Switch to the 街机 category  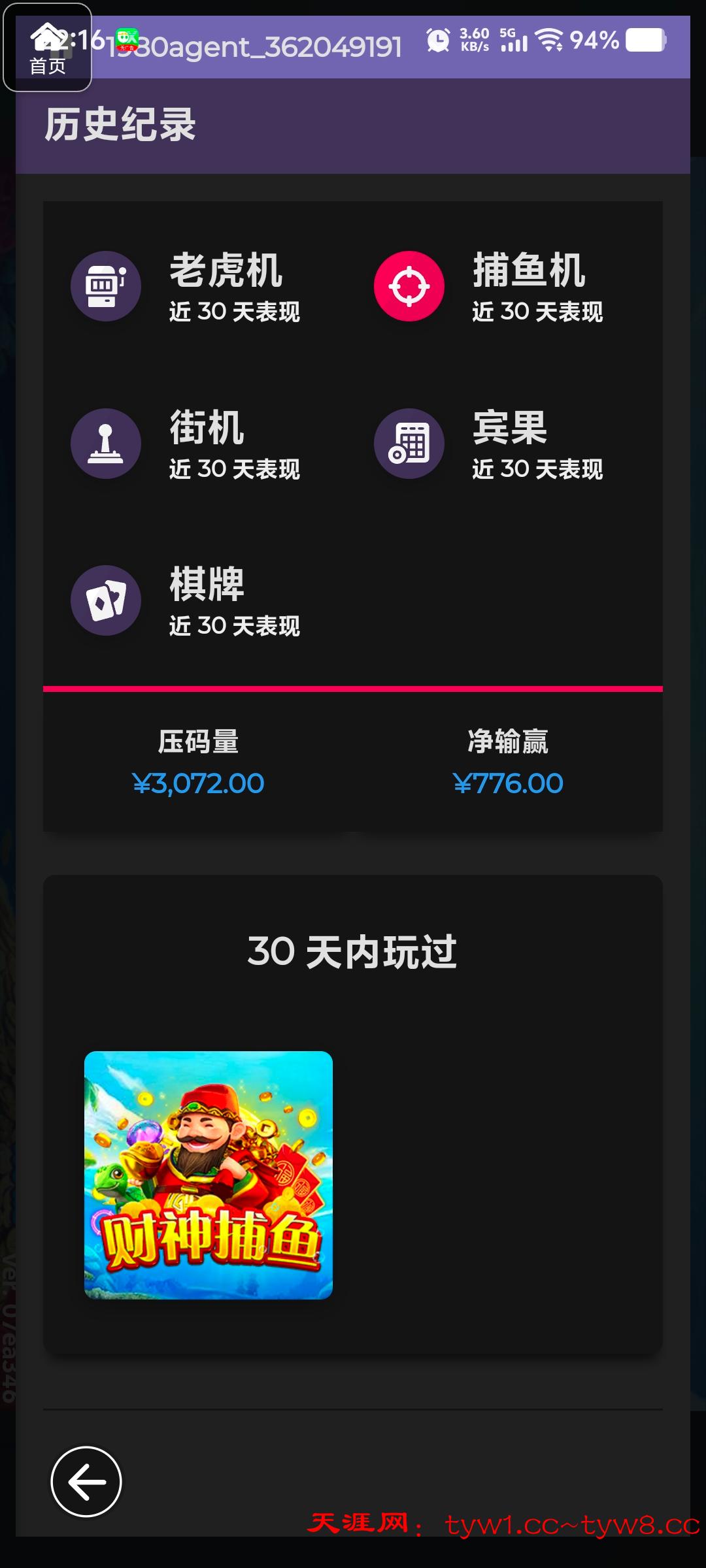(x=186, y=444)
